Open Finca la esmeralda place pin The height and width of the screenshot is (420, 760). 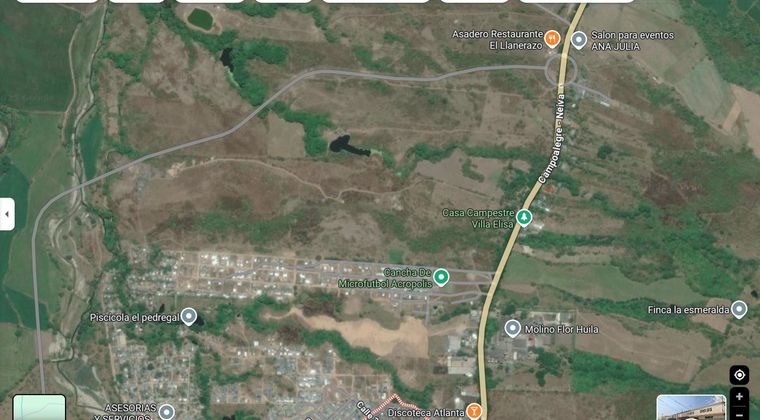pyautogui.click(x=739, y=309)
